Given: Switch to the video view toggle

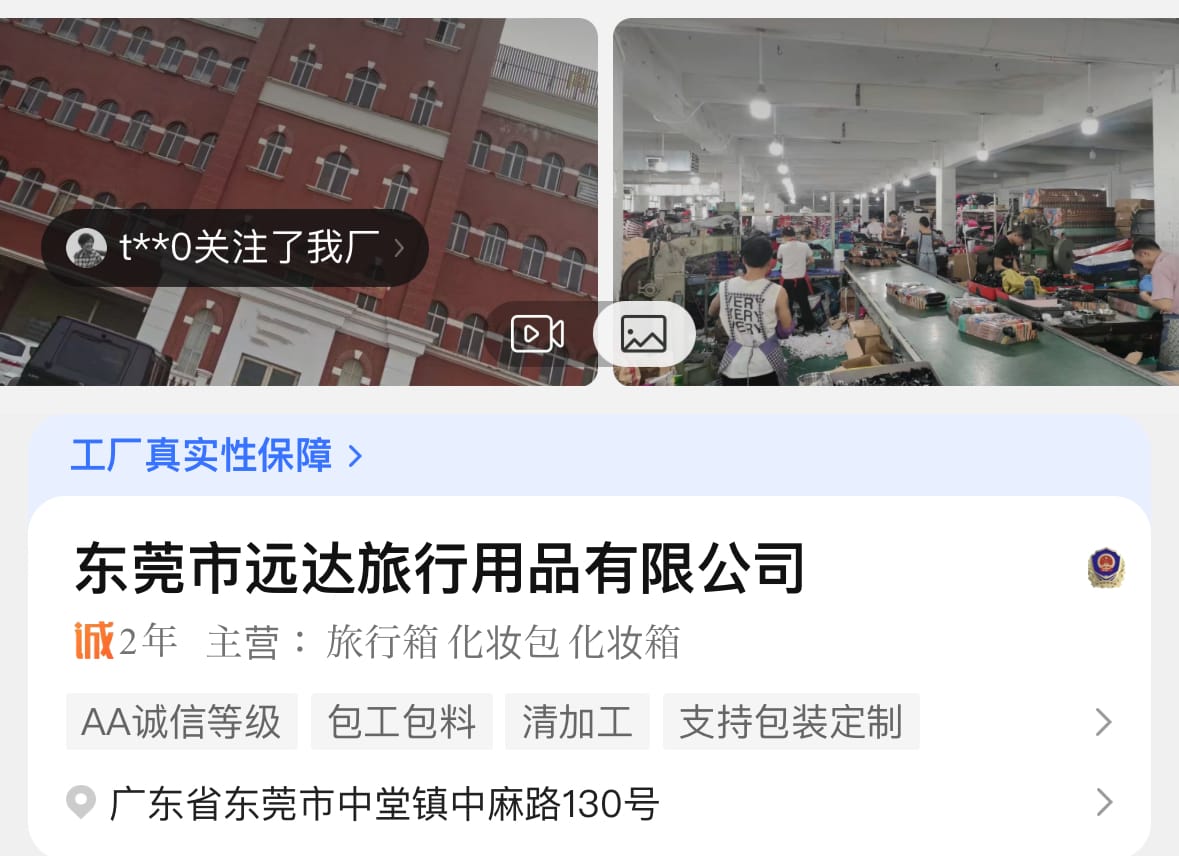Looking at the screenshot, I should click(x=538, y=334).
